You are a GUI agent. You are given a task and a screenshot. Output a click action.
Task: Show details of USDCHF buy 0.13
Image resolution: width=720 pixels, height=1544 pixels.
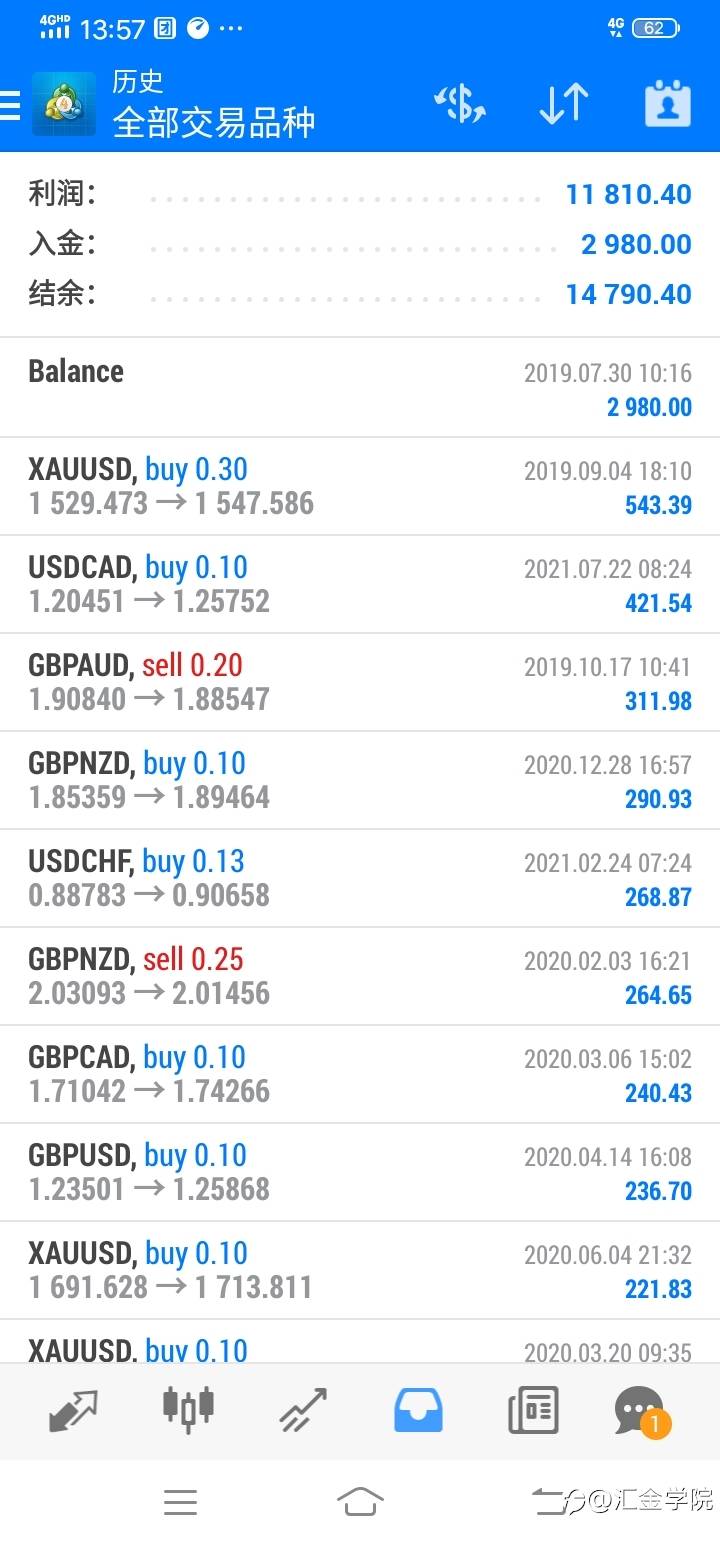tap(360, 878)
